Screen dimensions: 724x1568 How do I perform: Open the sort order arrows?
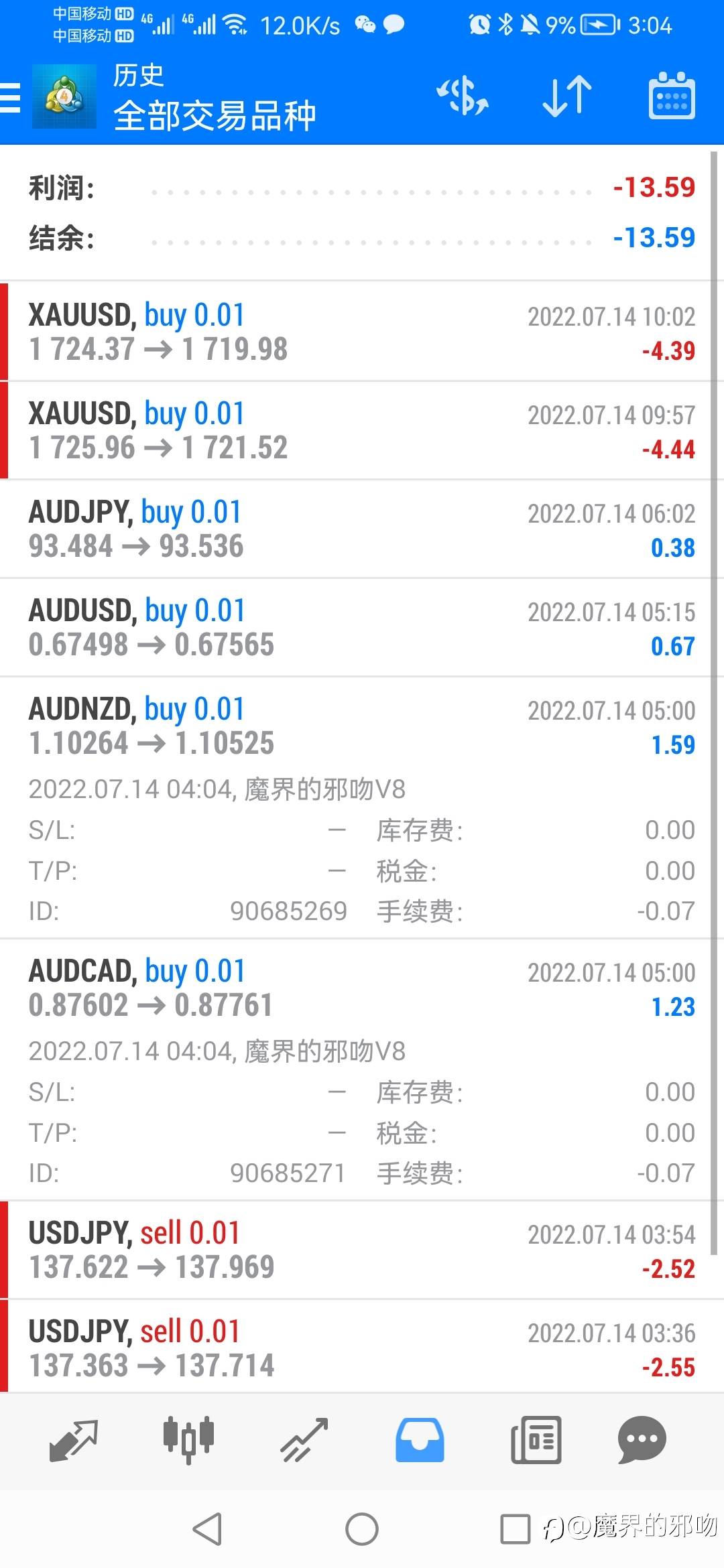click(566, 96)
